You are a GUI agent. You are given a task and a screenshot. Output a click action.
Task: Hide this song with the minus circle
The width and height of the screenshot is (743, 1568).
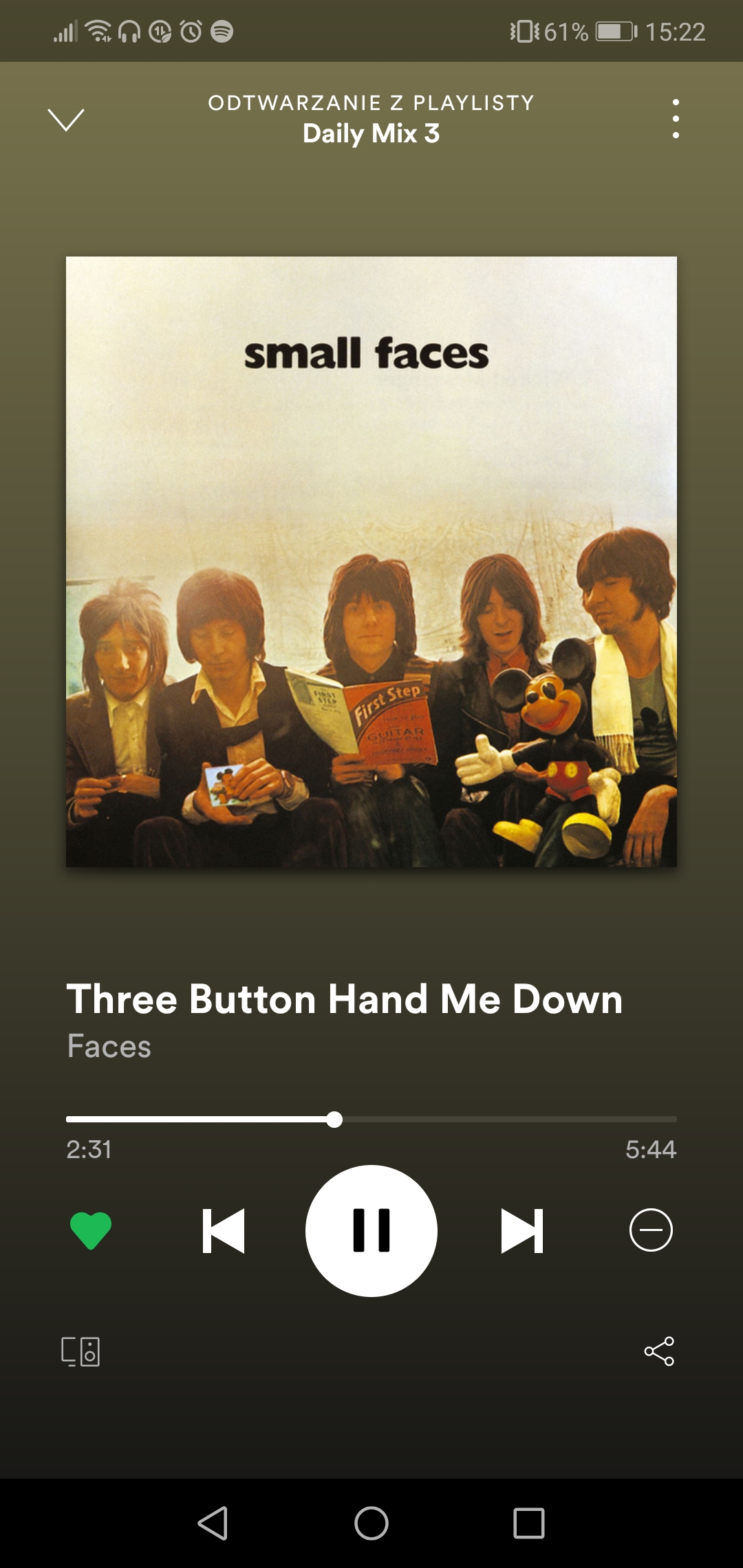point(651,1230)
